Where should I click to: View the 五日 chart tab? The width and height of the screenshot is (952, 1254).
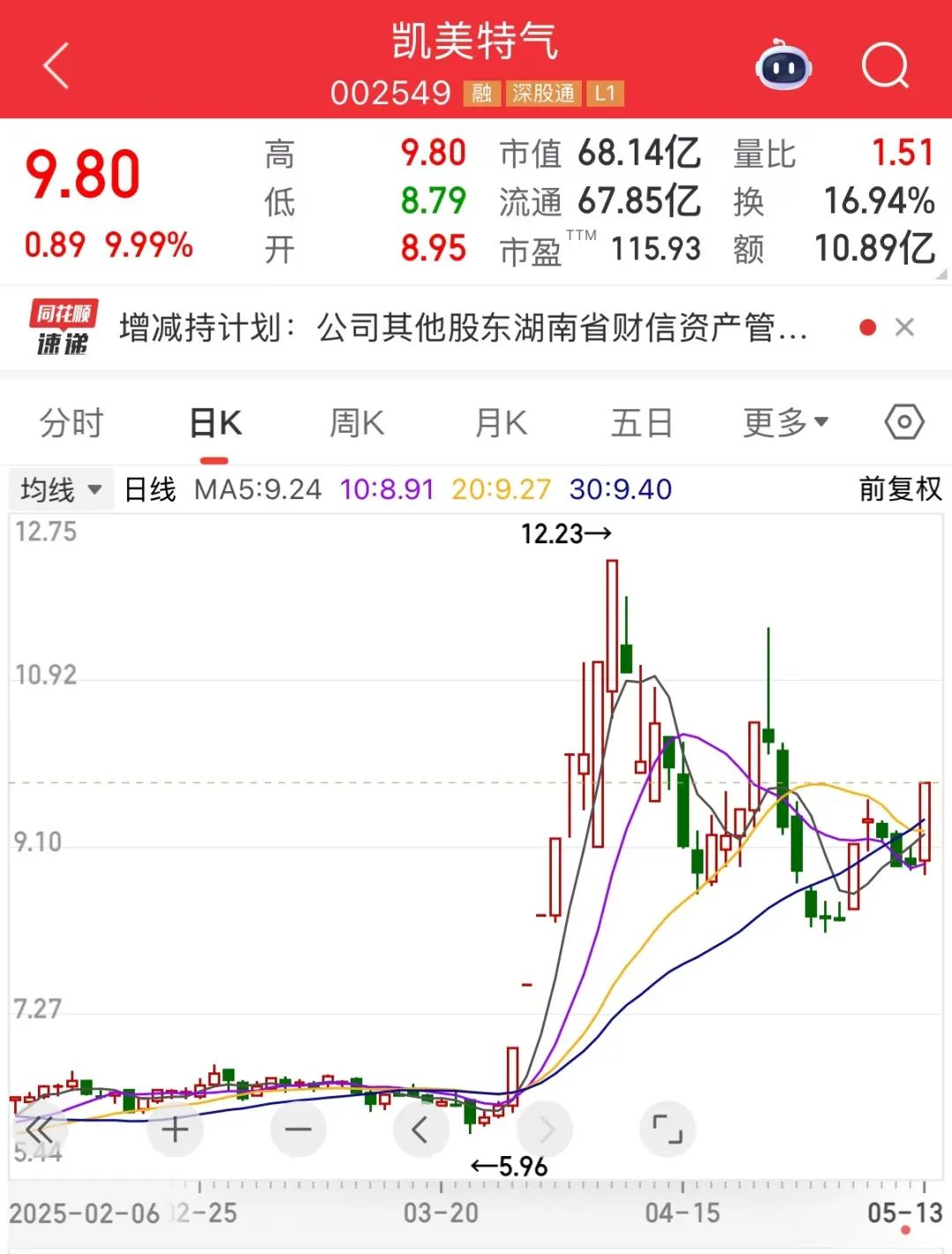pos(642,423)
